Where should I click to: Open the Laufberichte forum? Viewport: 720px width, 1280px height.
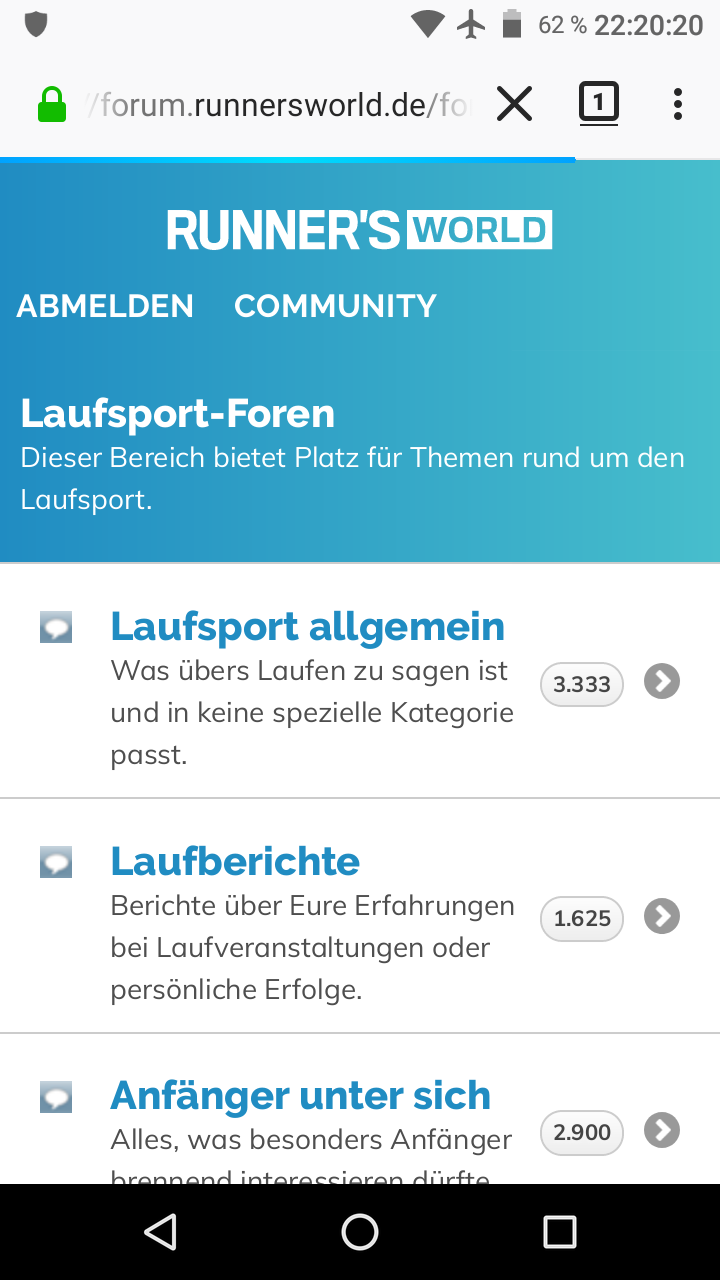235,861
